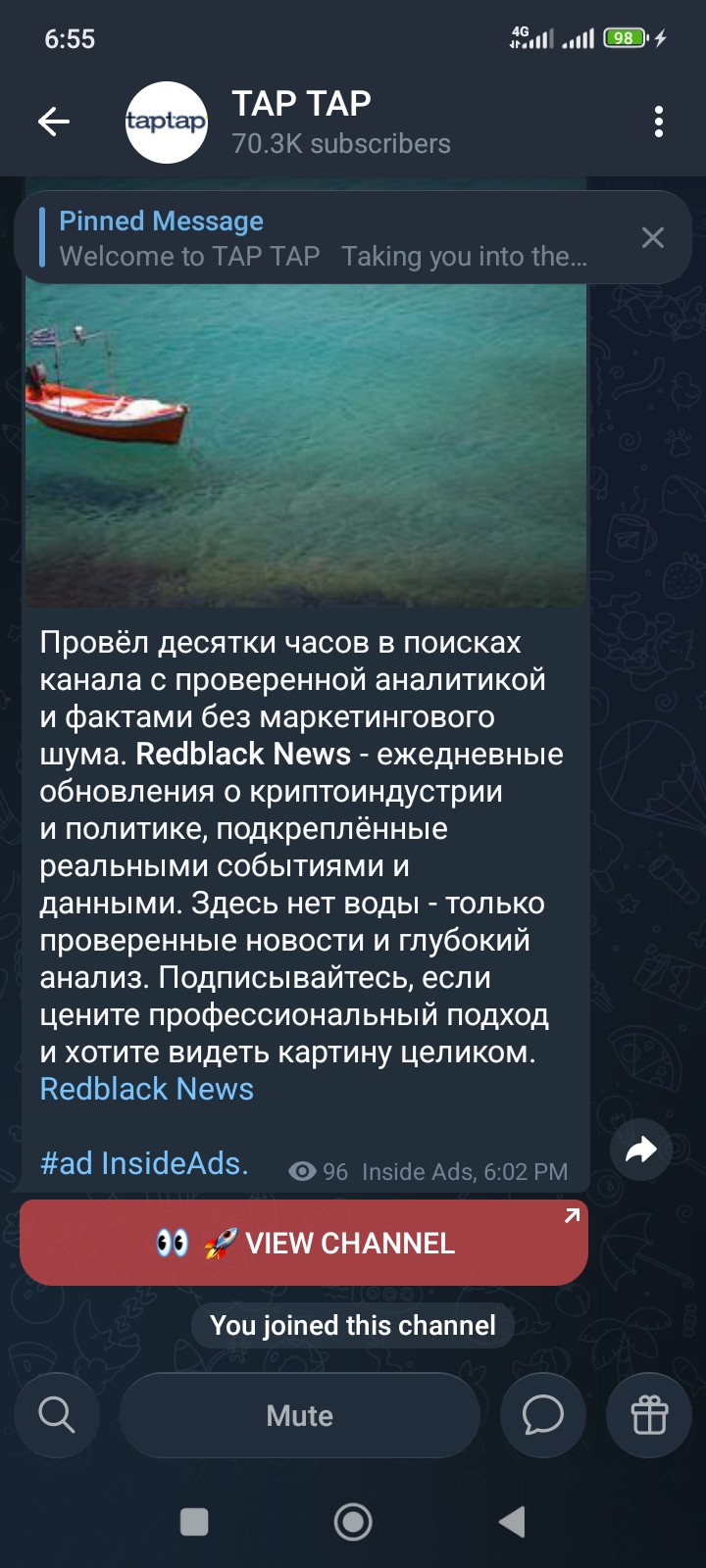Open recent apps with the square button

coord(194,1522)
